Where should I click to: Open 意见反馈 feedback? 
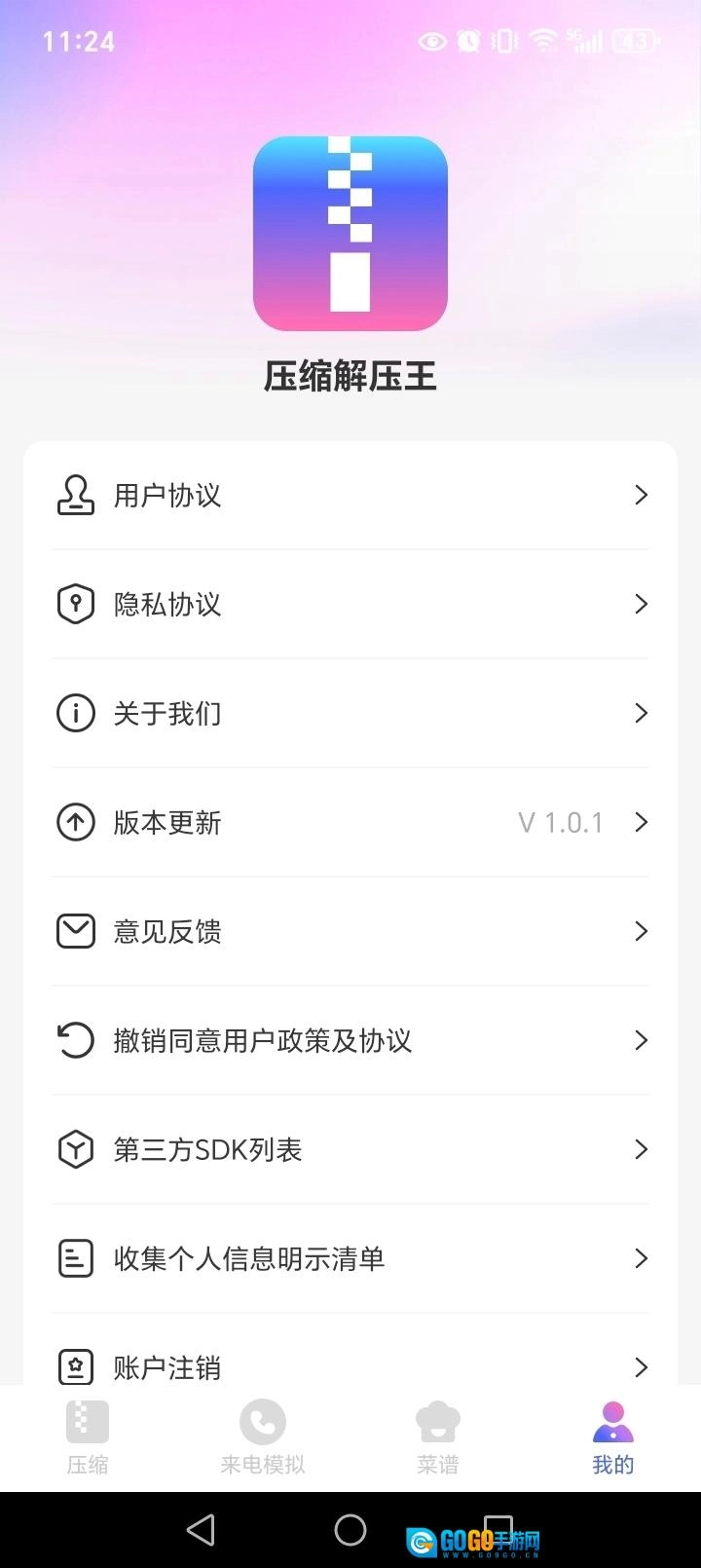pos(350,932)
